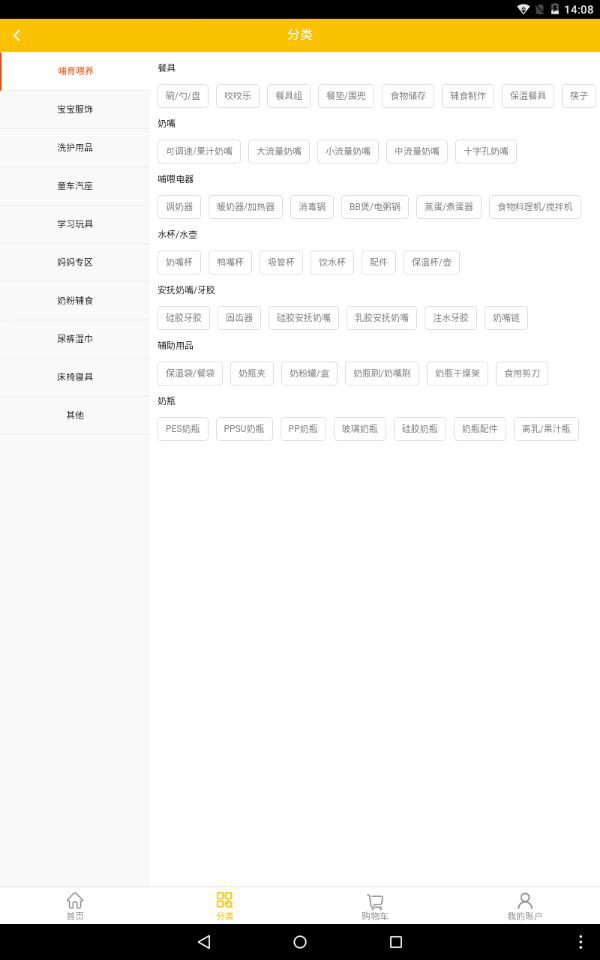Viewport: 600px width, 960px height.
Task: Open the 保温餐具 subcategory
Action: click(527, 96)
